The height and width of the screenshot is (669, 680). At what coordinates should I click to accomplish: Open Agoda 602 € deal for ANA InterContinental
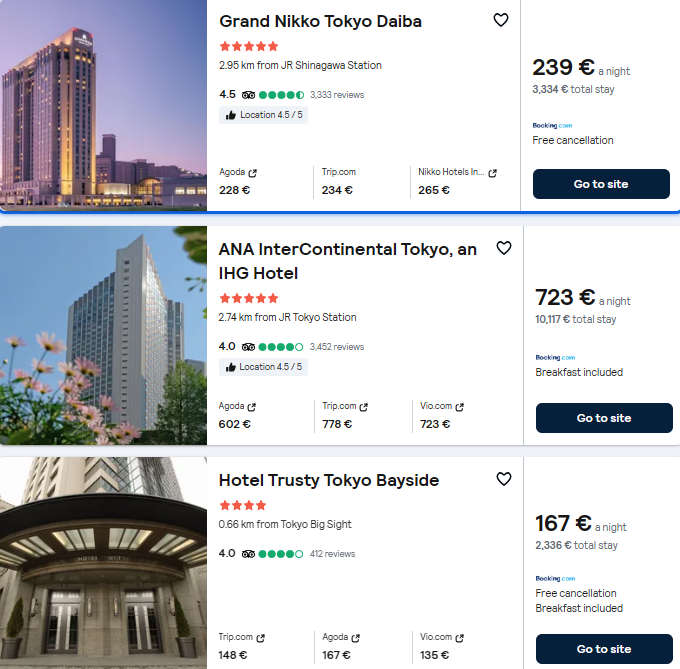tap(239, 415)
